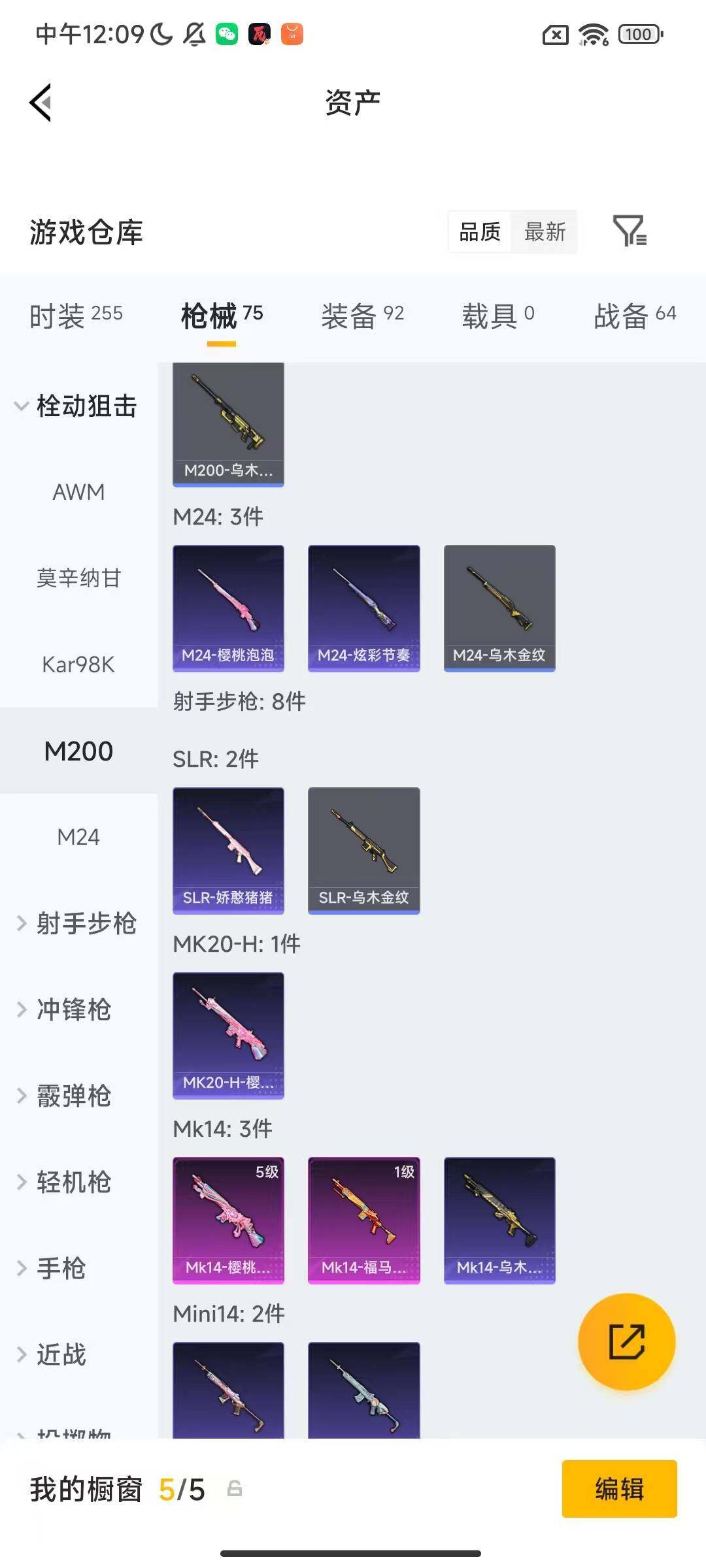Select Kar98K in the sidebar

tap(78, 664)
